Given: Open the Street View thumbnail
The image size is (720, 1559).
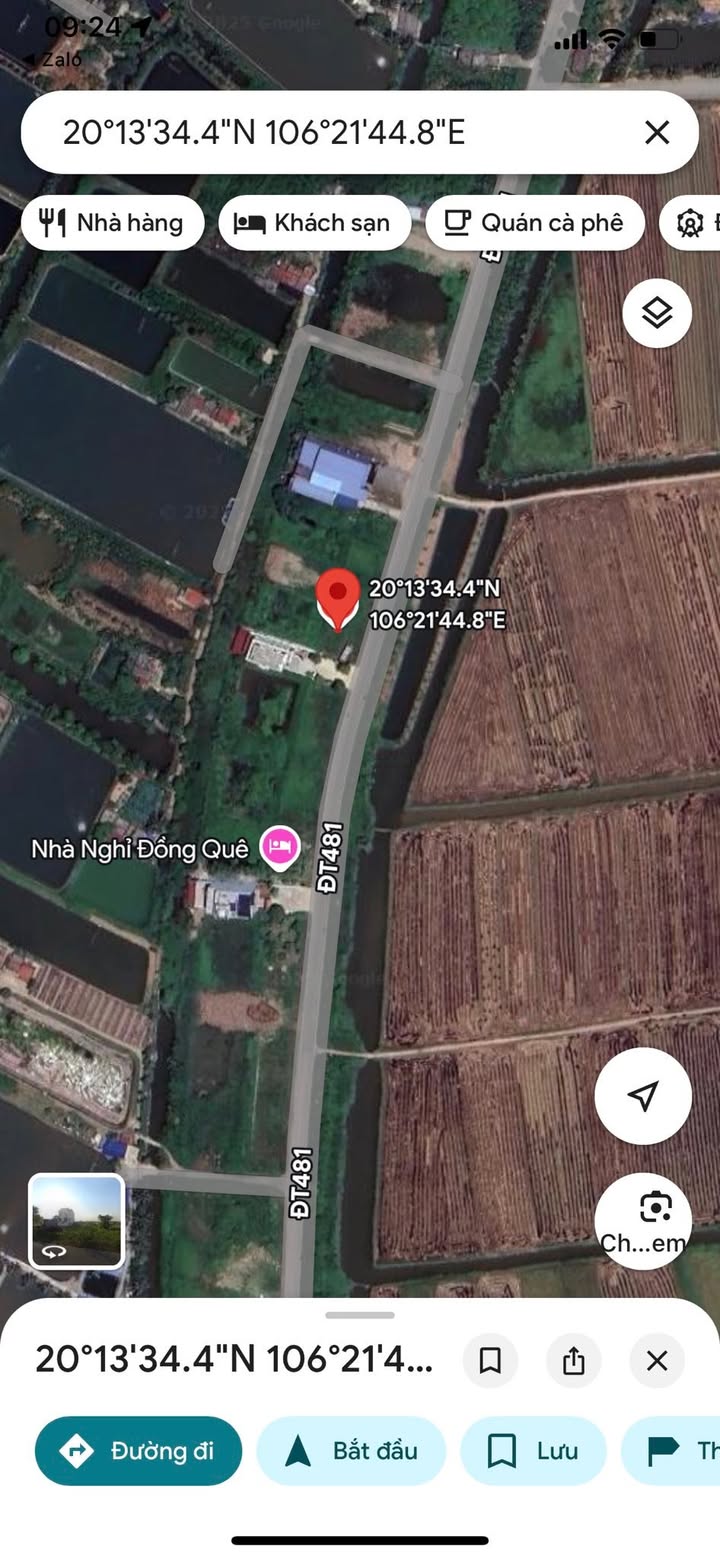Looking at the screenshot, I should [x=77, y=1220].
